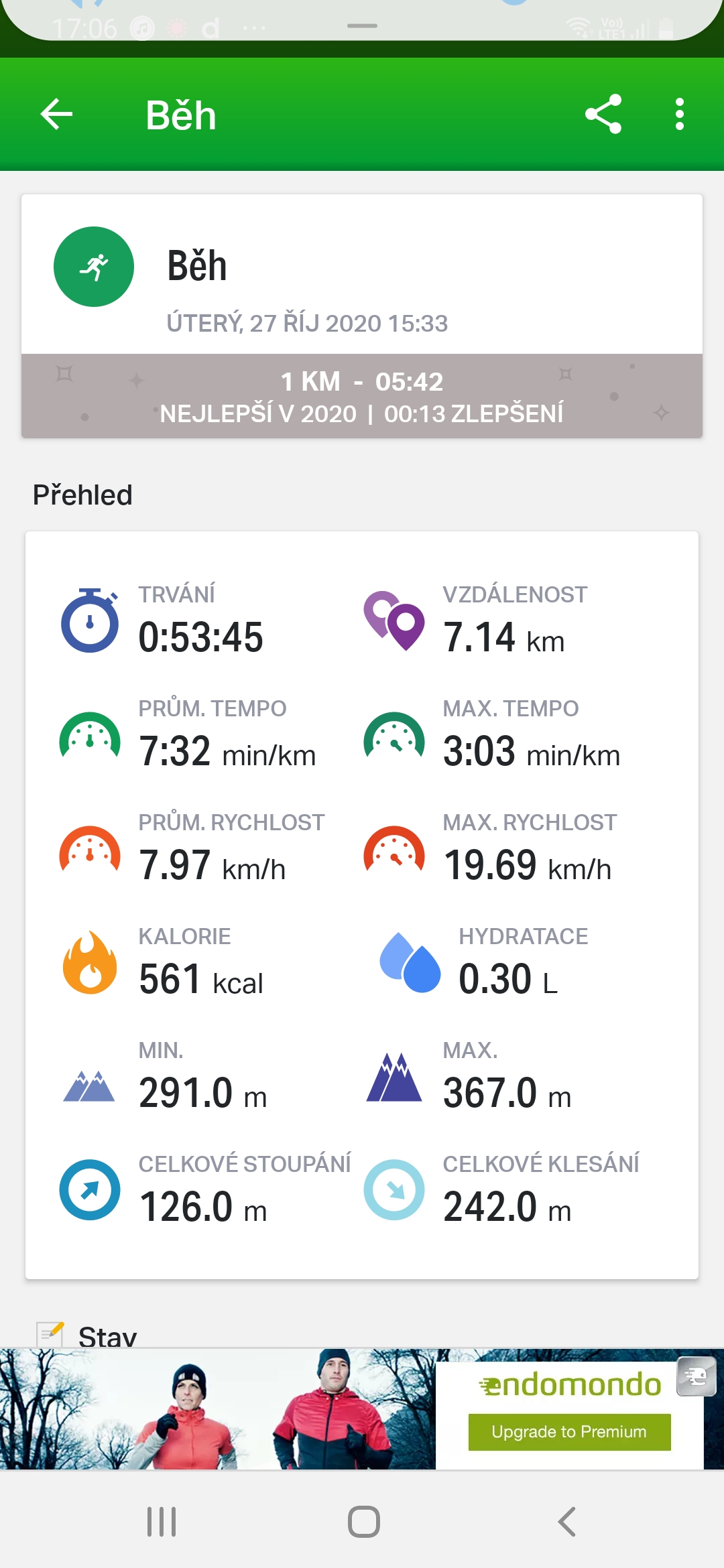Open recent apps from the navigation bar
Screen dimensions: 724x1568
(162, 1522)
